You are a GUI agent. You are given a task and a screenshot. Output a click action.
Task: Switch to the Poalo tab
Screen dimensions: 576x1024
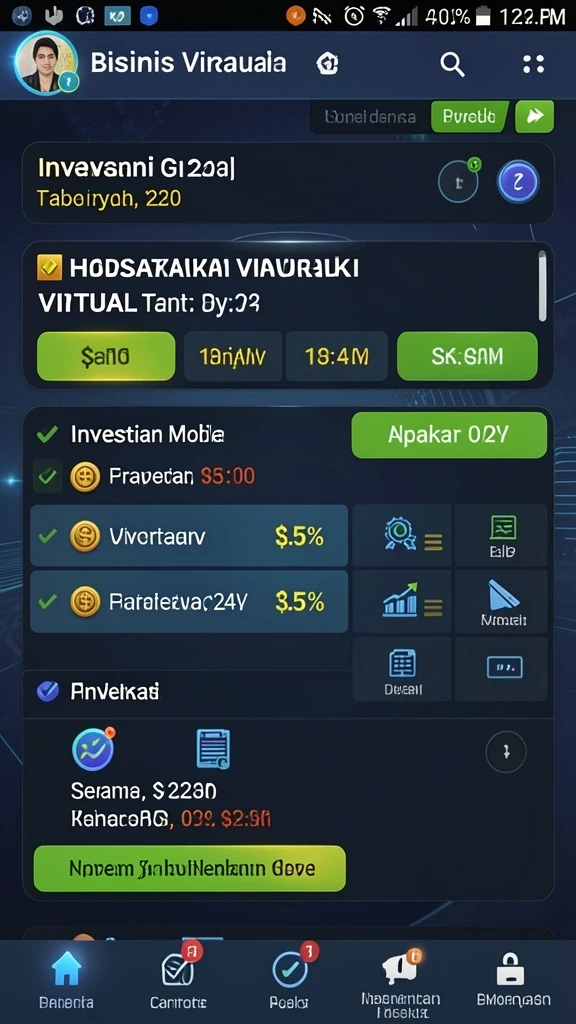tap(289, 978)
